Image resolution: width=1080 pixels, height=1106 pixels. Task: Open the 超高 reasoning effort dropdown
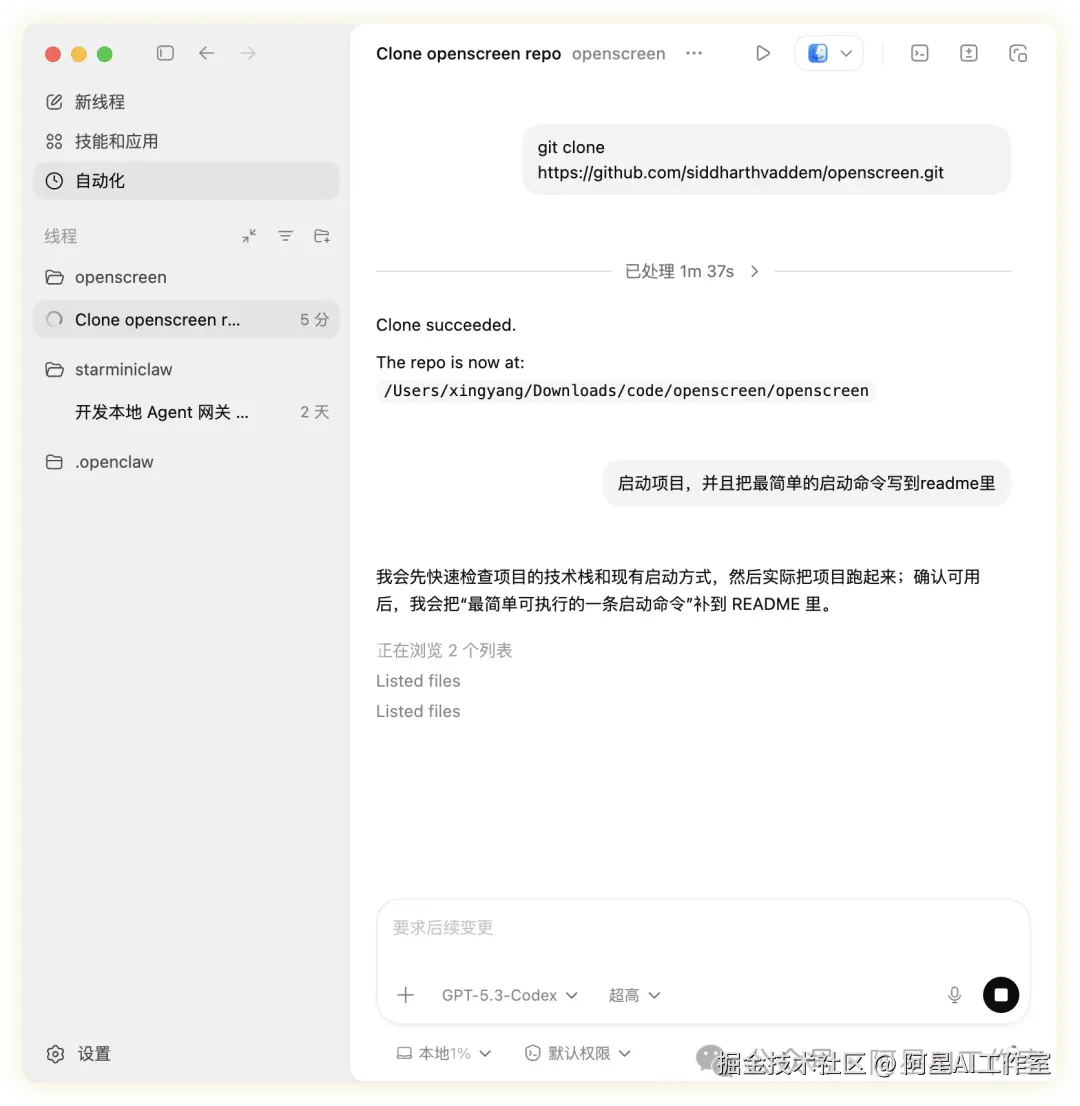point(634,995)
